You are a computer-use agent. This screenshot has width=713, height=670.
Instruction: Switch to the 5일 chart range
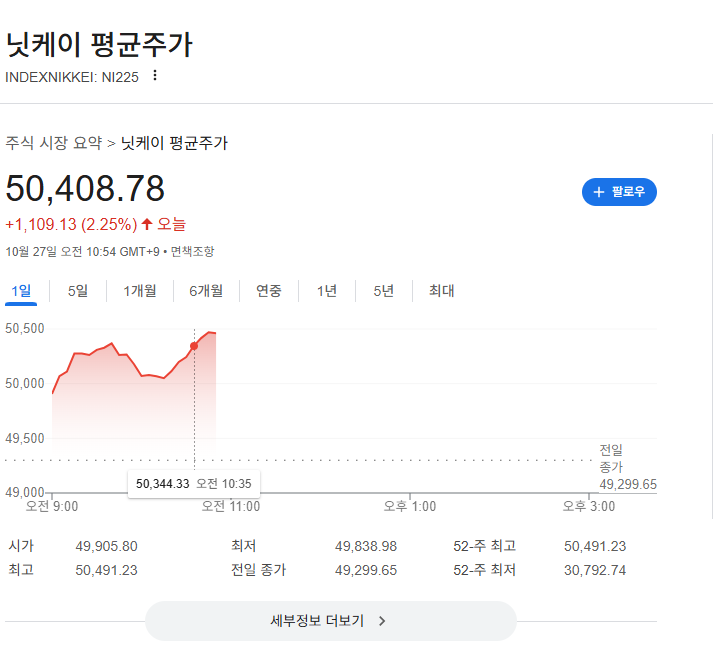(78, 291)
